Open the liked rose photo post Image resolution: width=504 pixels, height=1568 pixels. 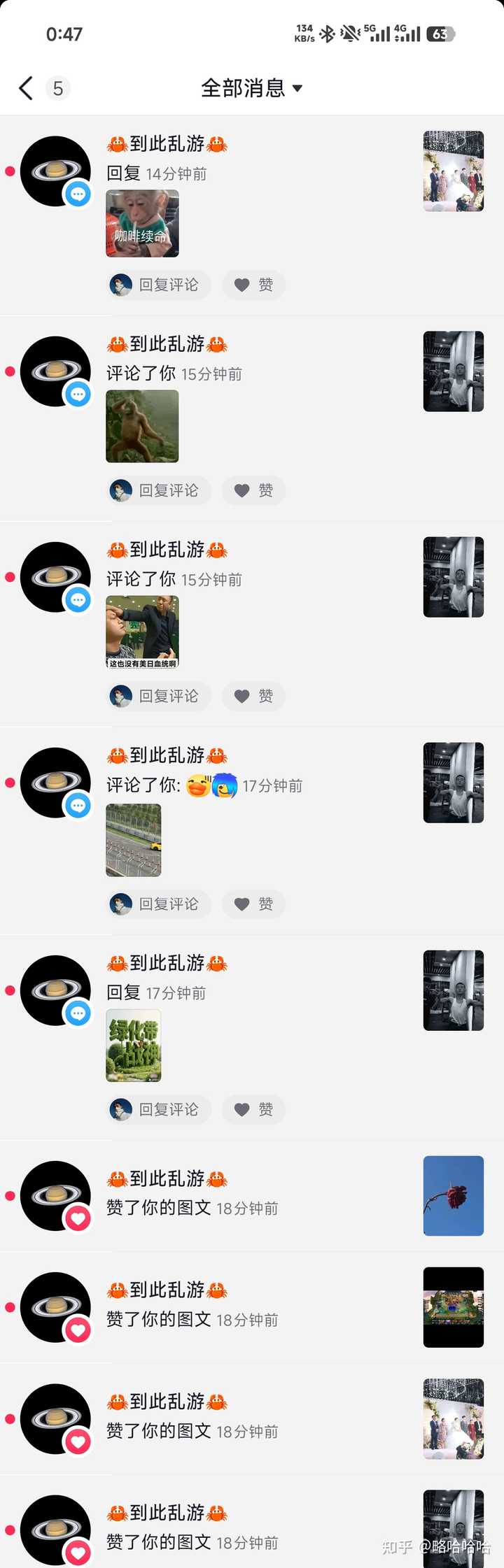click(x=453, y=1196)
